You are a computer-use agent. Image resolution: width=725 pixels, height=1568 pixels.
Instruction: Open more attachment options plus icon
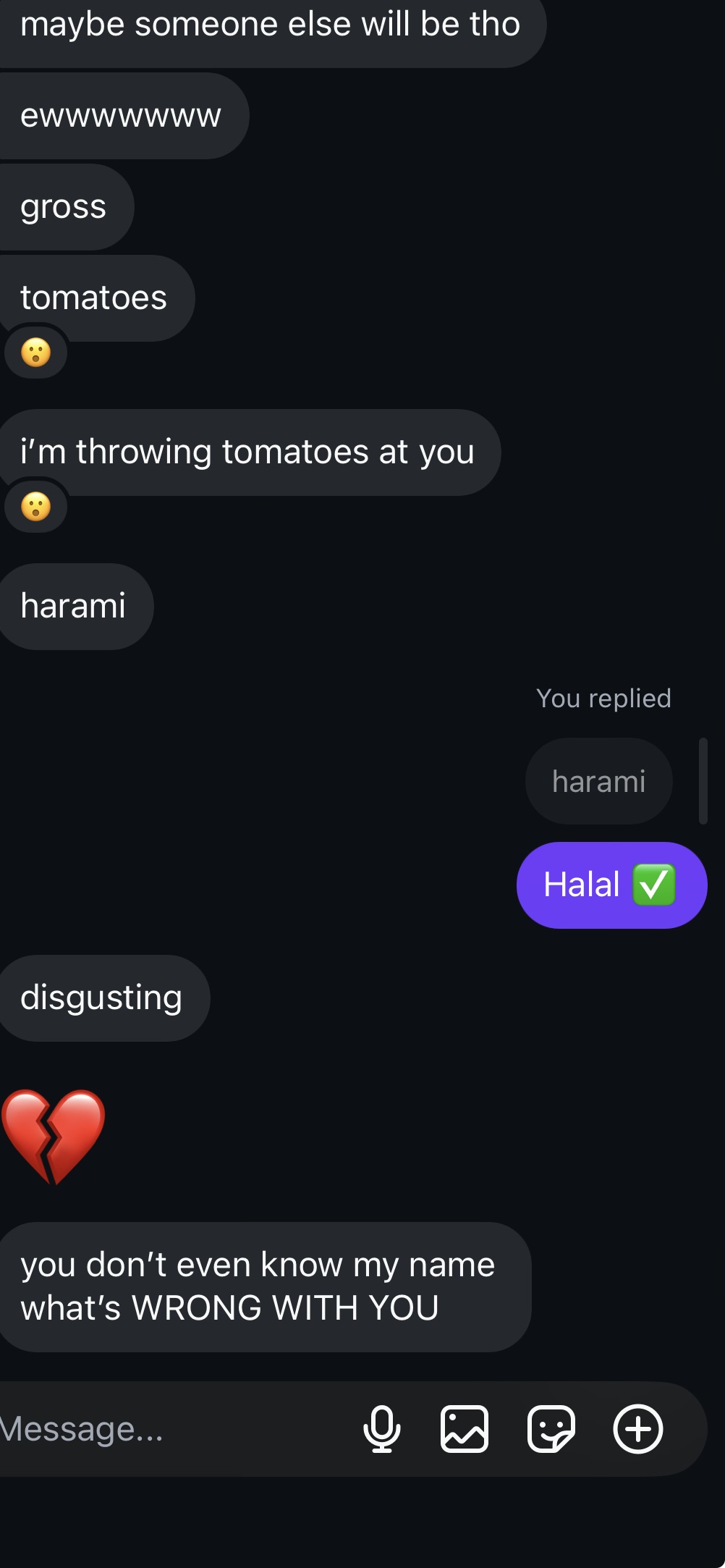click(x=638, y=1430)
